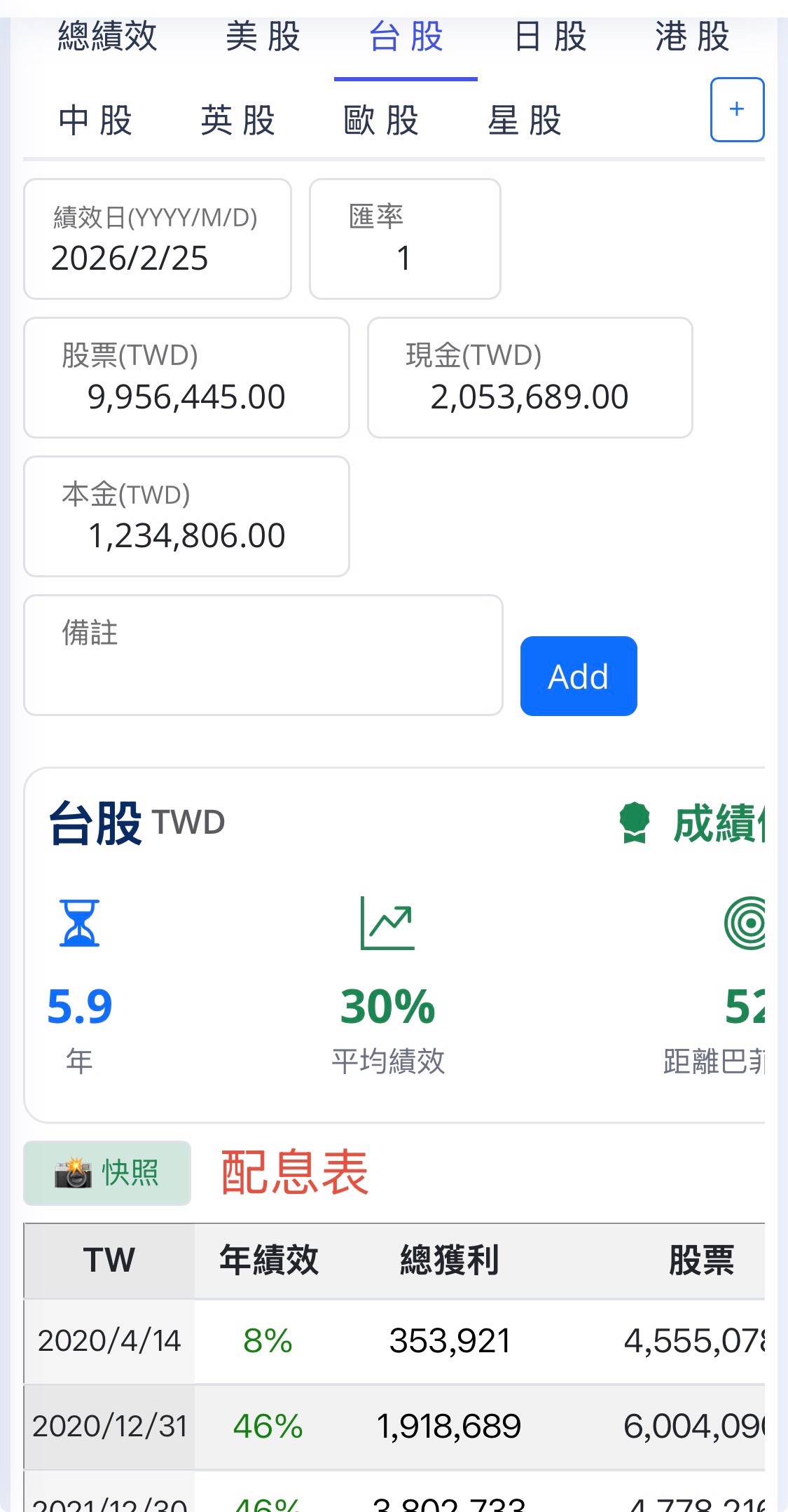Image resolution: width=788 pixels, height=1512 pixels.
Task: Edit the 績效日 date field
Action: pos(157,240)
